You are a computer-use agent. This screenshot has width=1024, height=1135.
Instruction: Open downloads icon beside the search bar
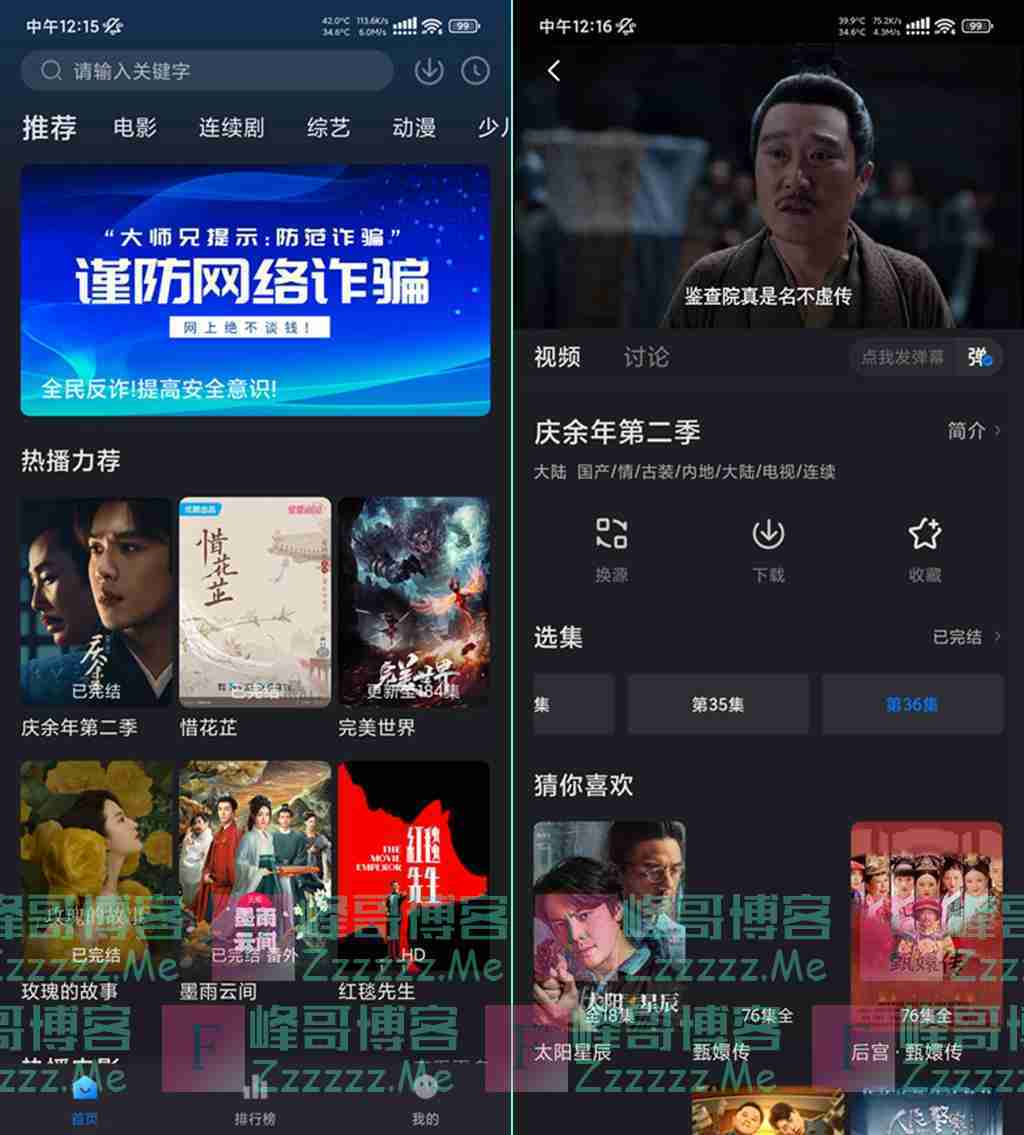(429, 71)
